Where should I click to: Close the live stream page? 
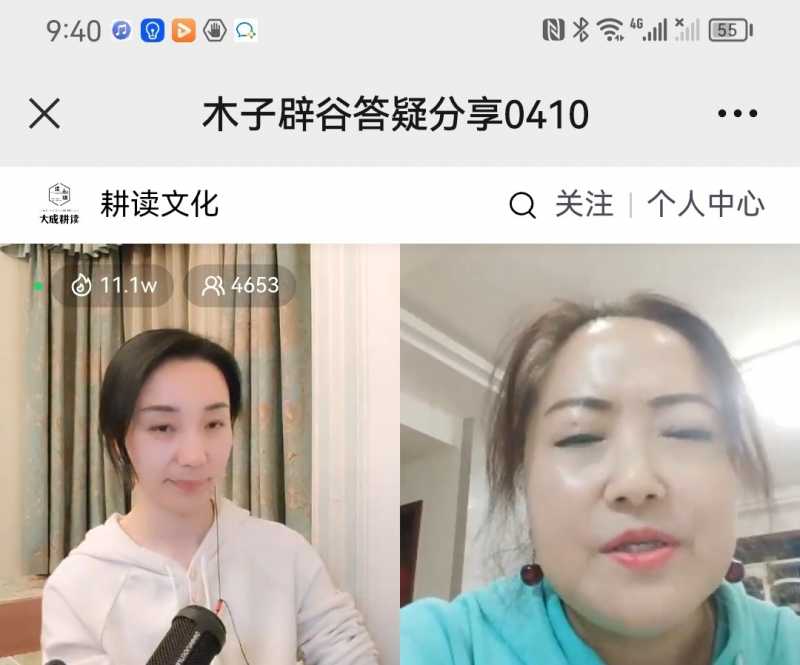pyautogui.click(x=45, y=114)
